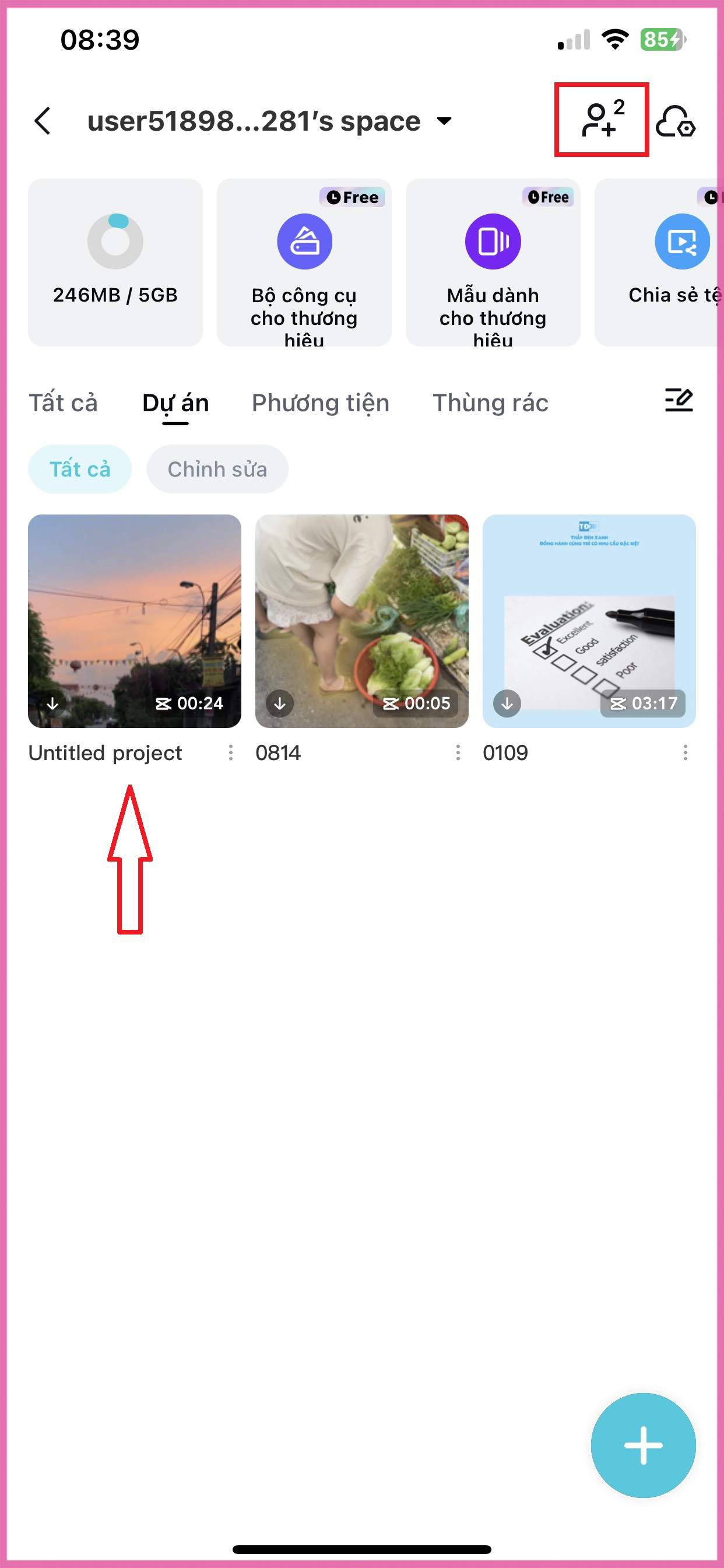Open Bộ công cụ cho thương hiệu card
724x1568 pixels.
tap(304, 262)
